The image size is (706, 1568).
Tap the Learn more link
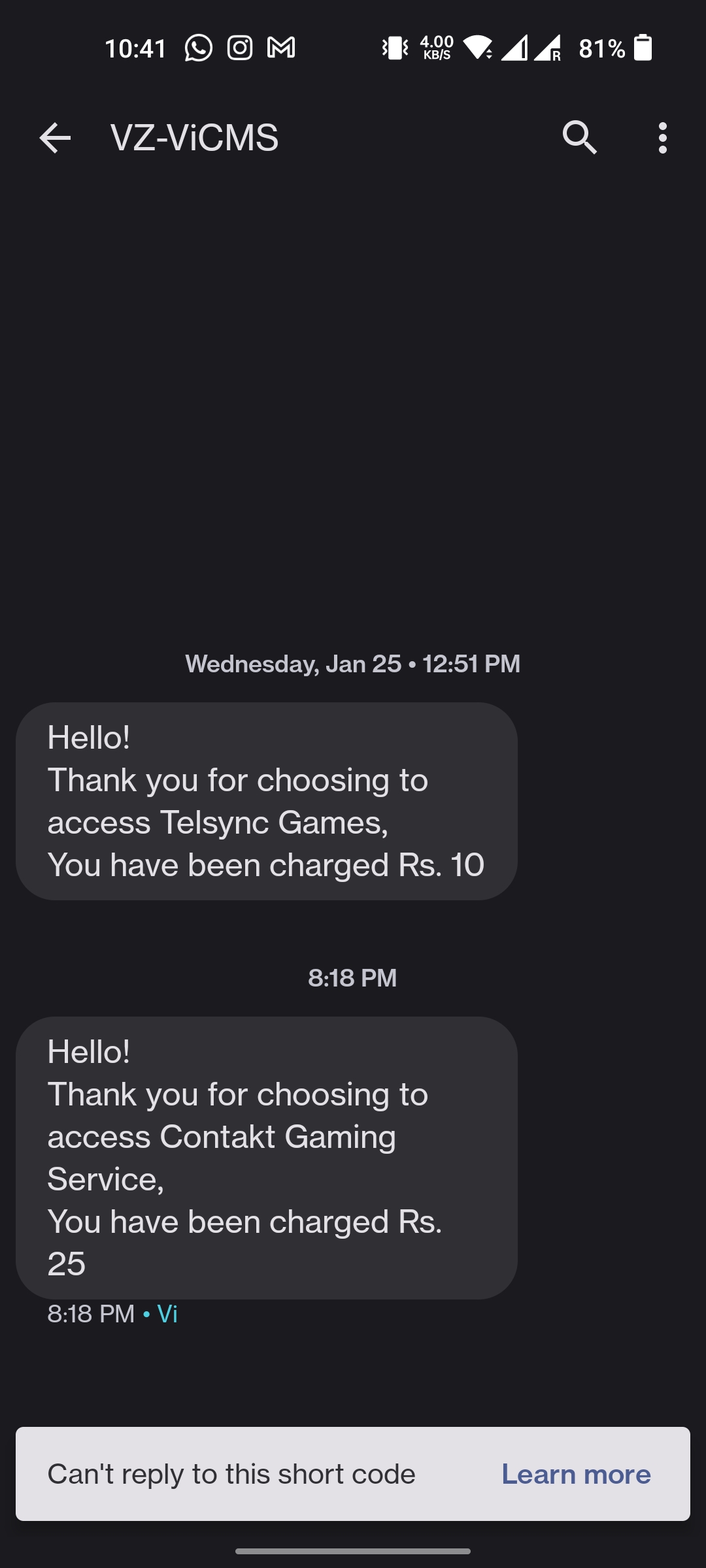coord(576,1474)
